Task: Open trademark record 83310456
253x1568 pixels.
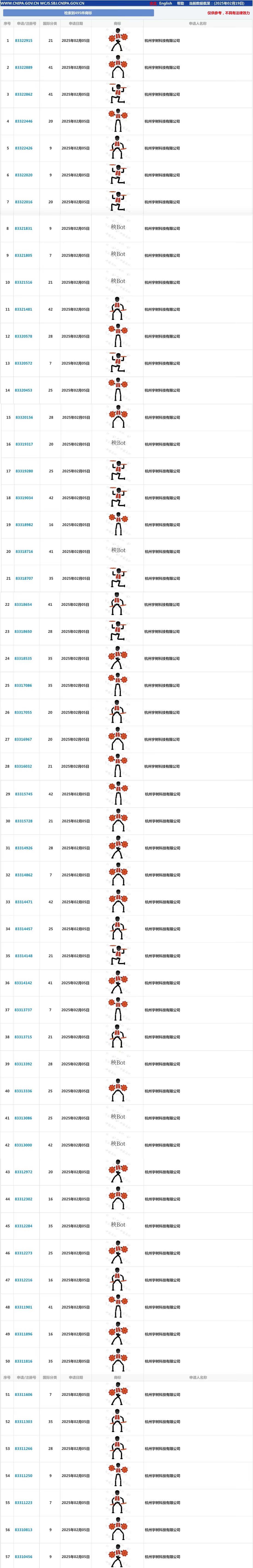Action: (x=24, y=1556)
